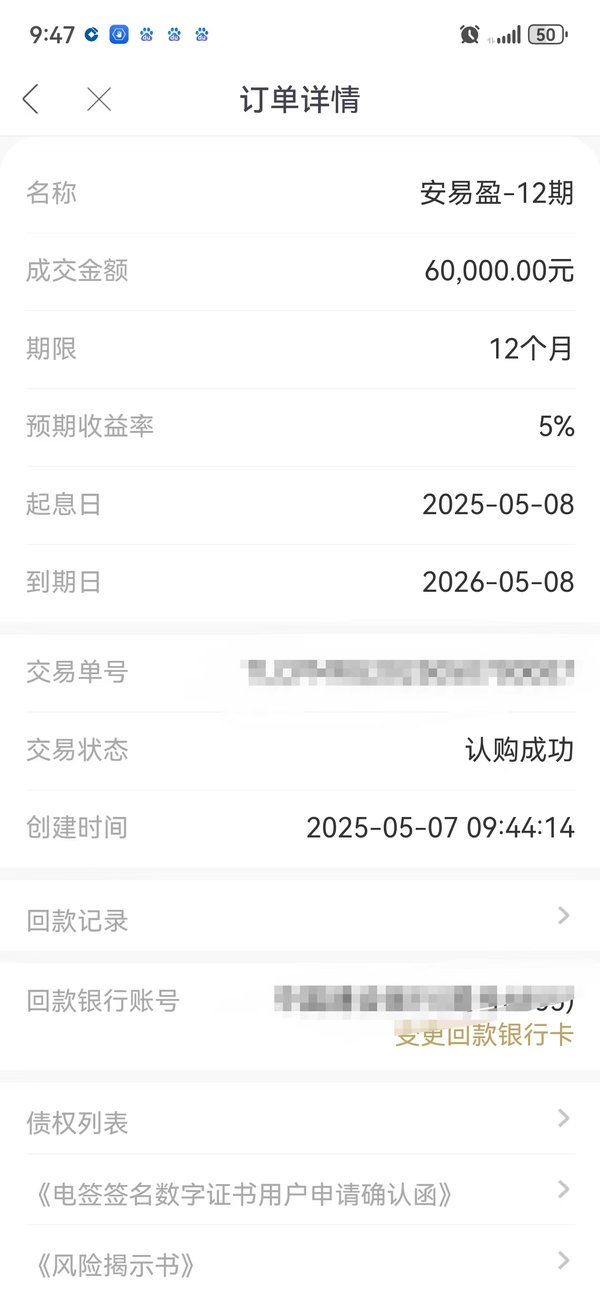Viewport: 600px width, 1295px height.
Task: Open 《电签签名数字证书用户申请确认函》
Action: click(300, 1193)
